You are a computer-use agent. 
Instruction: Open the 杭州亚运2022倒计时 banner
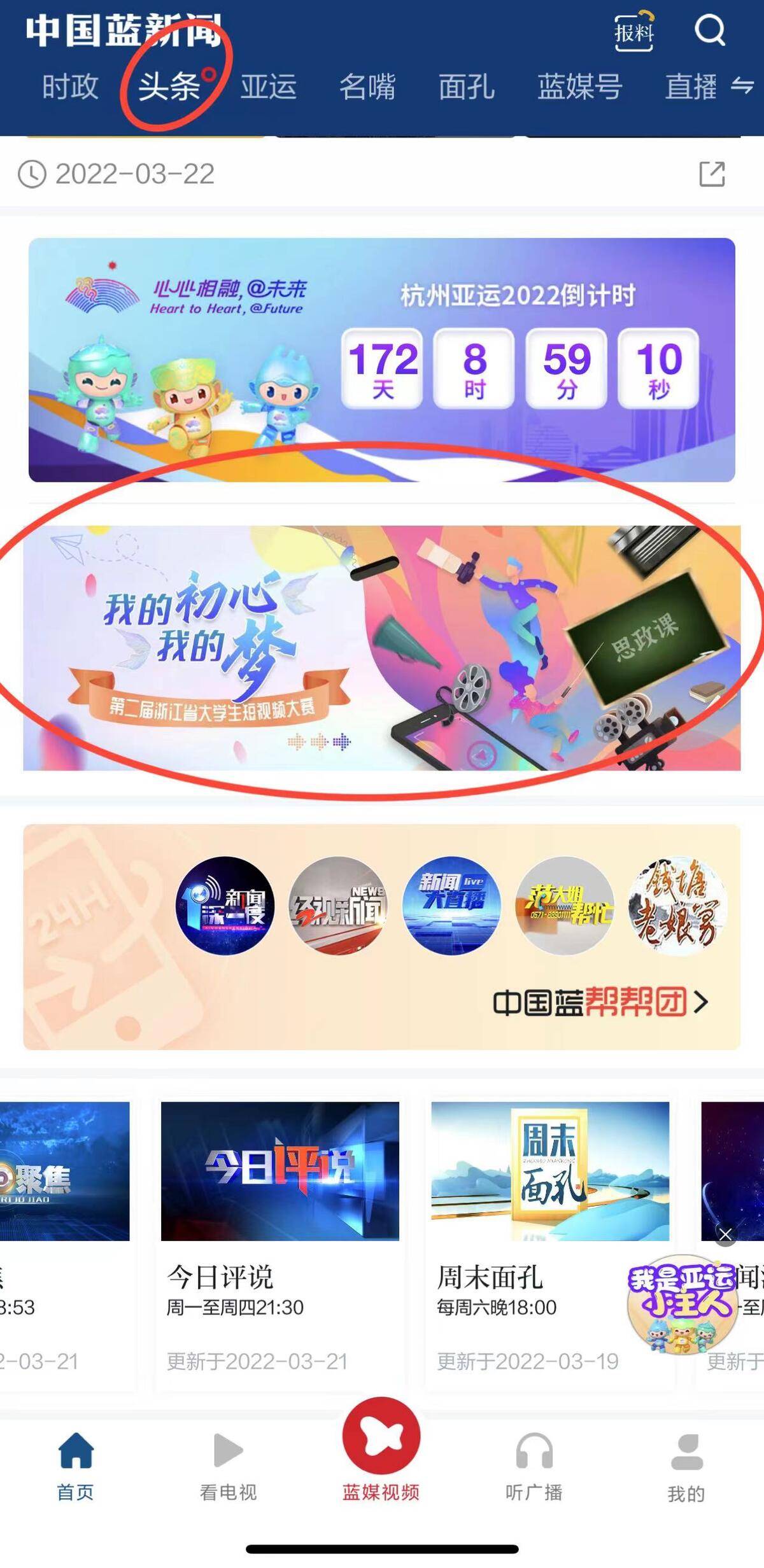[x=382, y=360]
